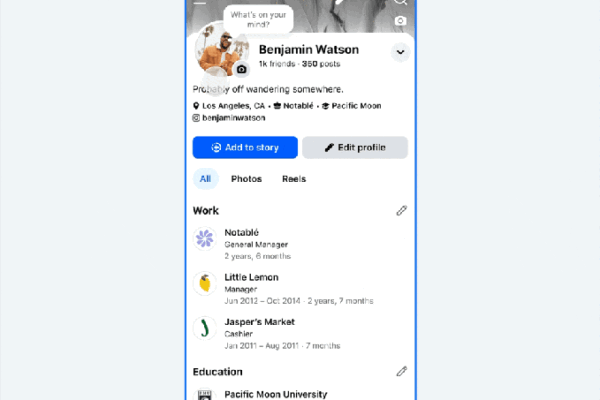Switch to the Photos tab
This screenshot has width=600, height=400.
(x=246, y=179)
